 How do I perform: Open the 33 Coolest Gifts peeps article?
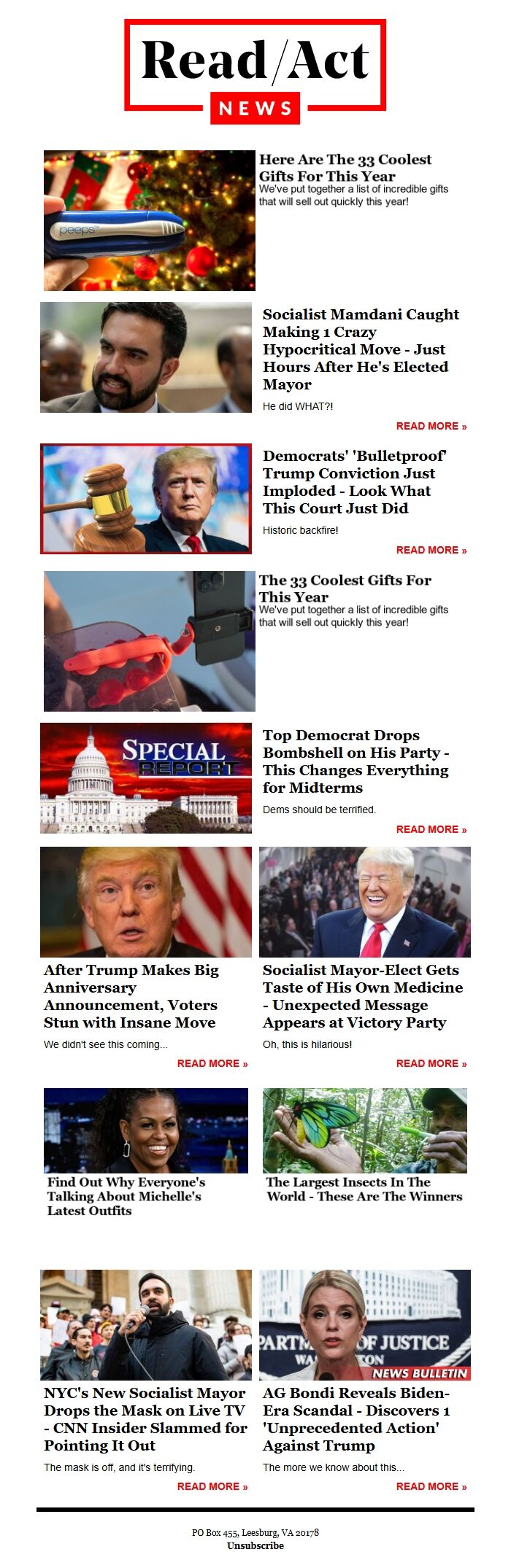click(x=345, y=168)
